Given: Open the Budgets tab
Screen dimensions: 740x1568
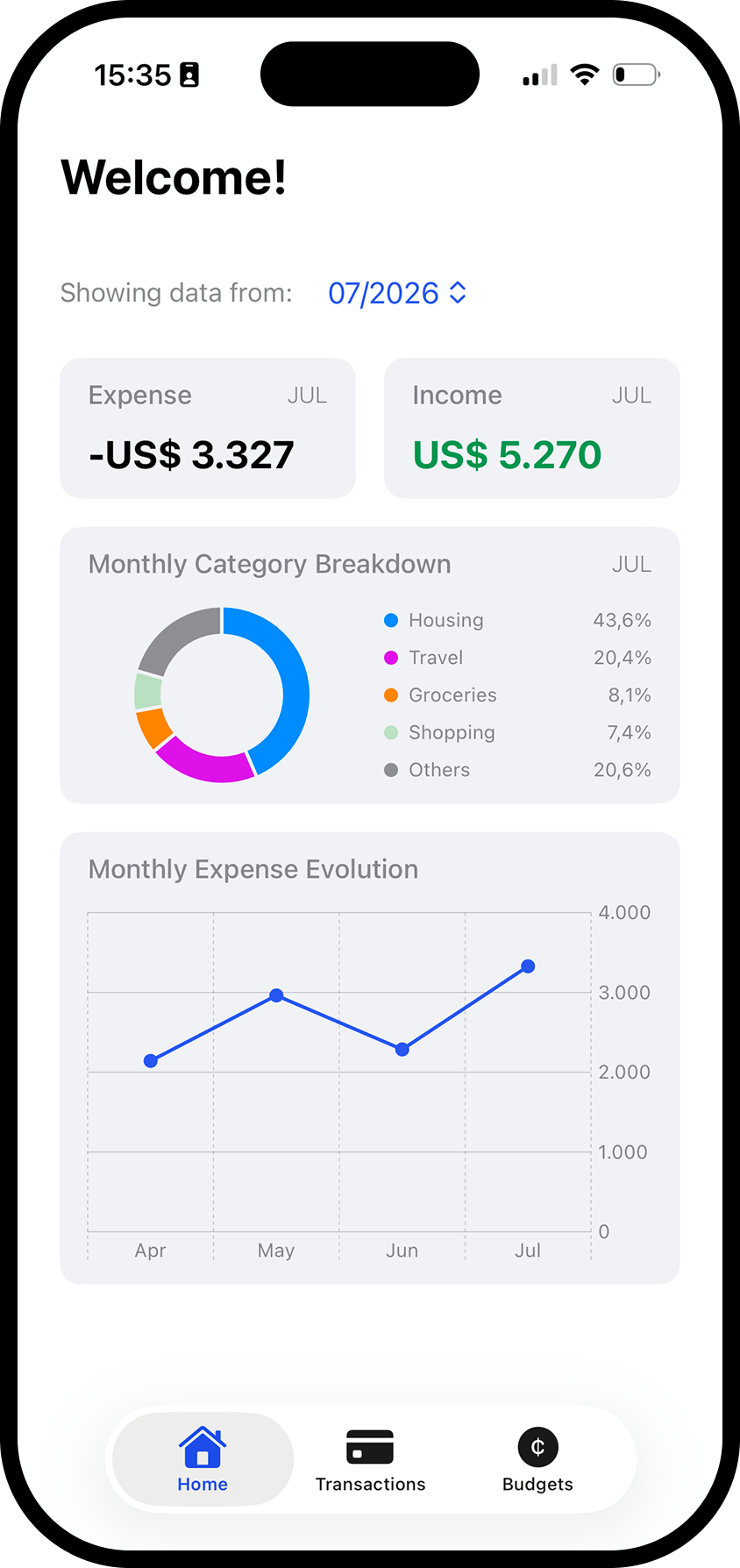Looking at the screenshot, I should coord(537,1460).
